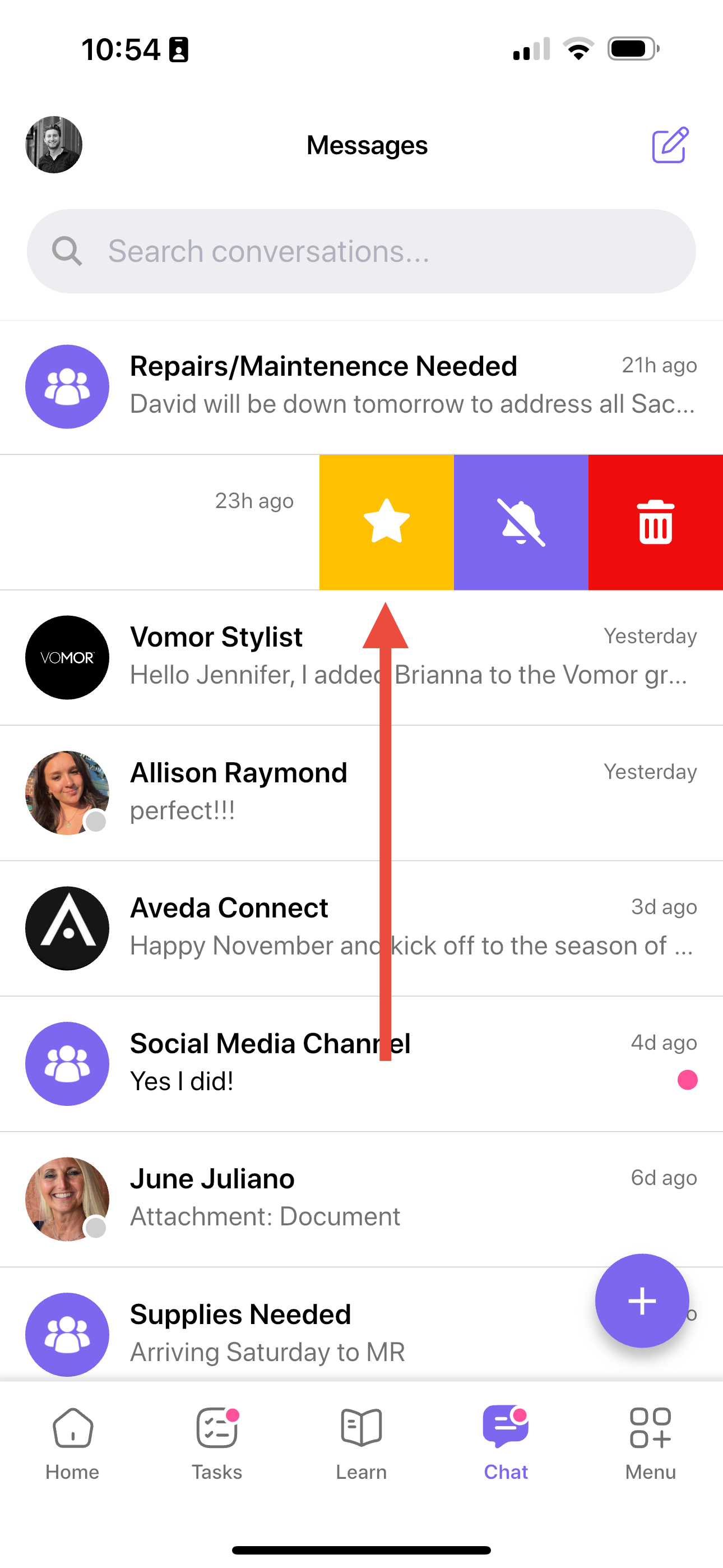Select the Chat tab

coord(506,1444)
